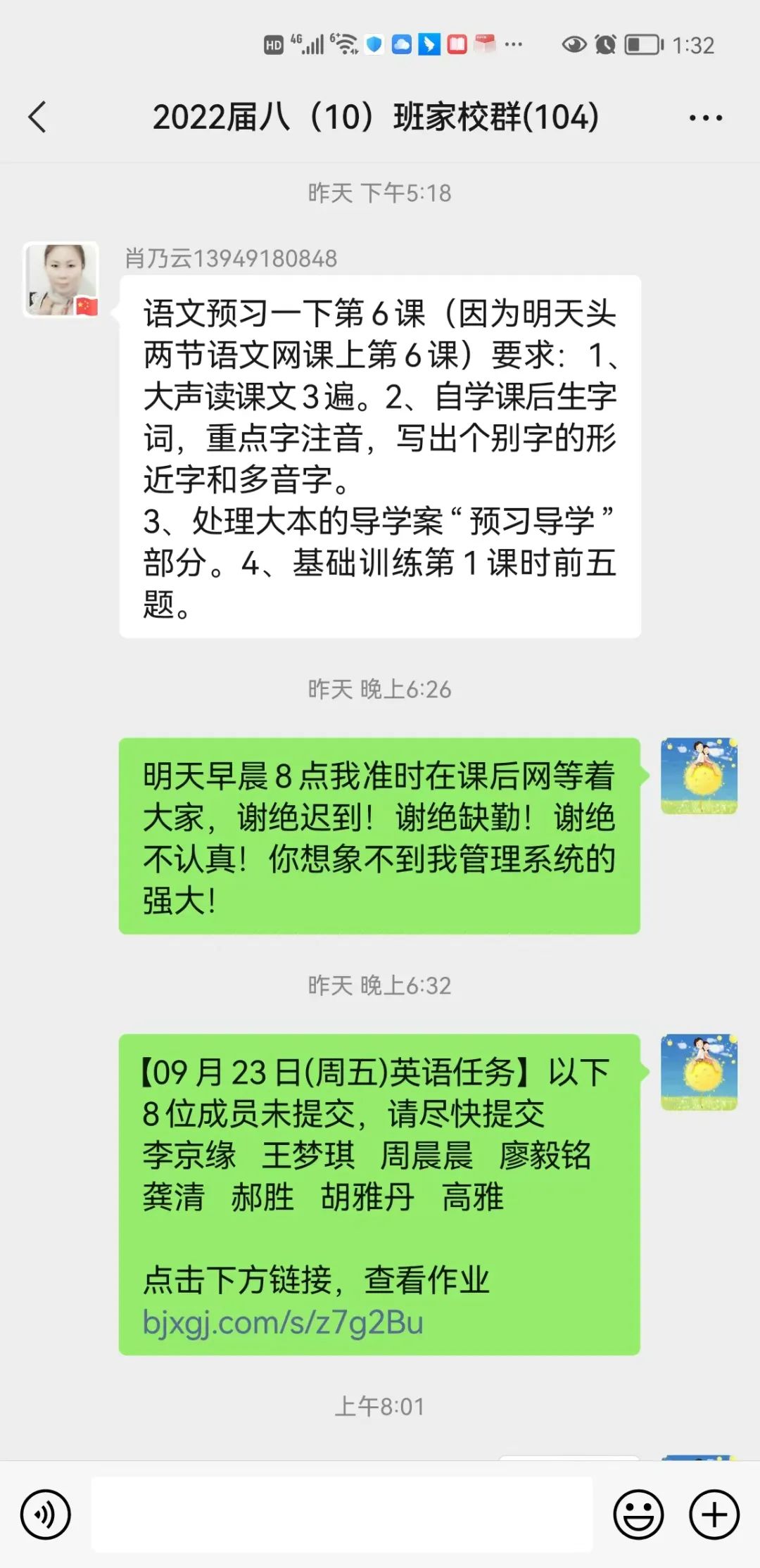
Task: Switch to voice message input
Action: pos(46,1514)
